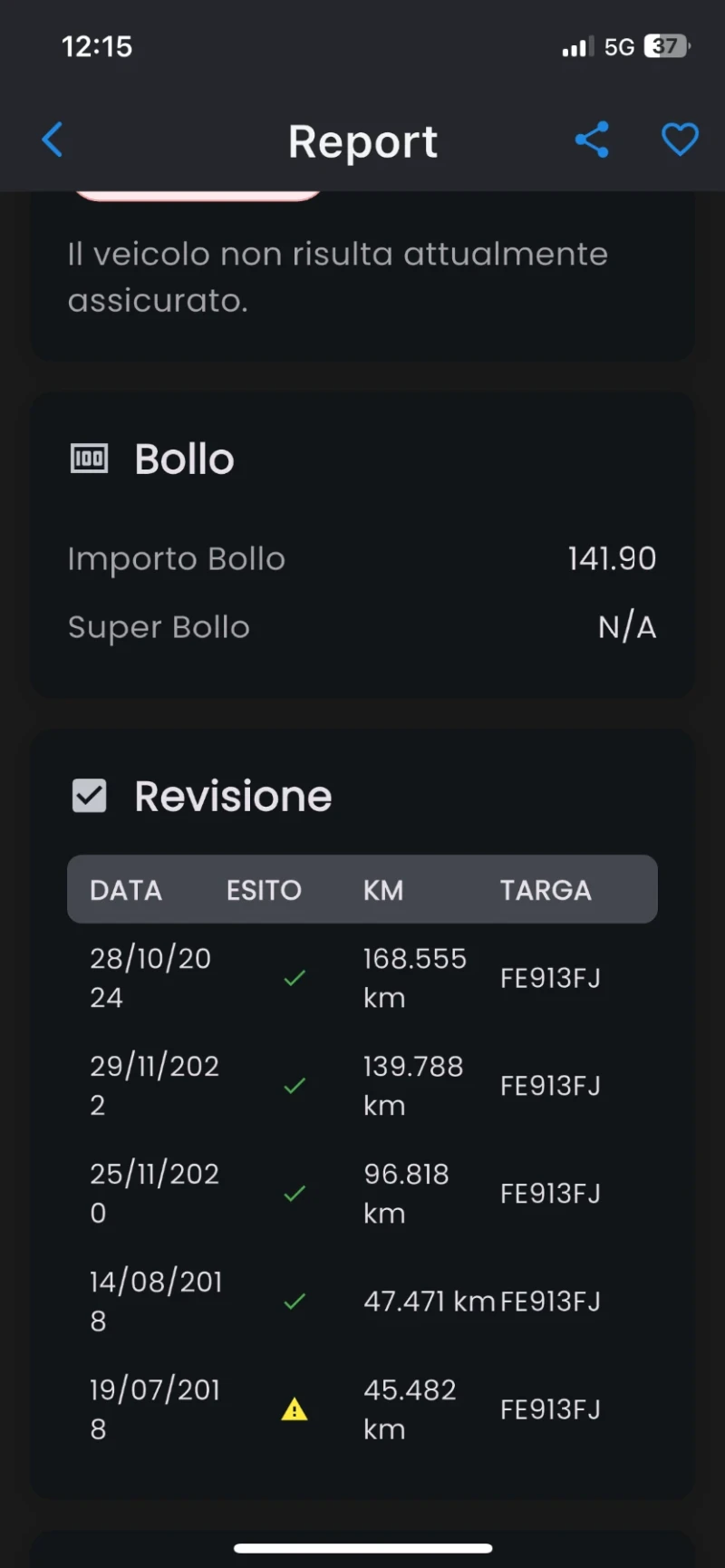The image size is (725, 1568).
Task: Go back from the Report screen
Action: [53, 140]
